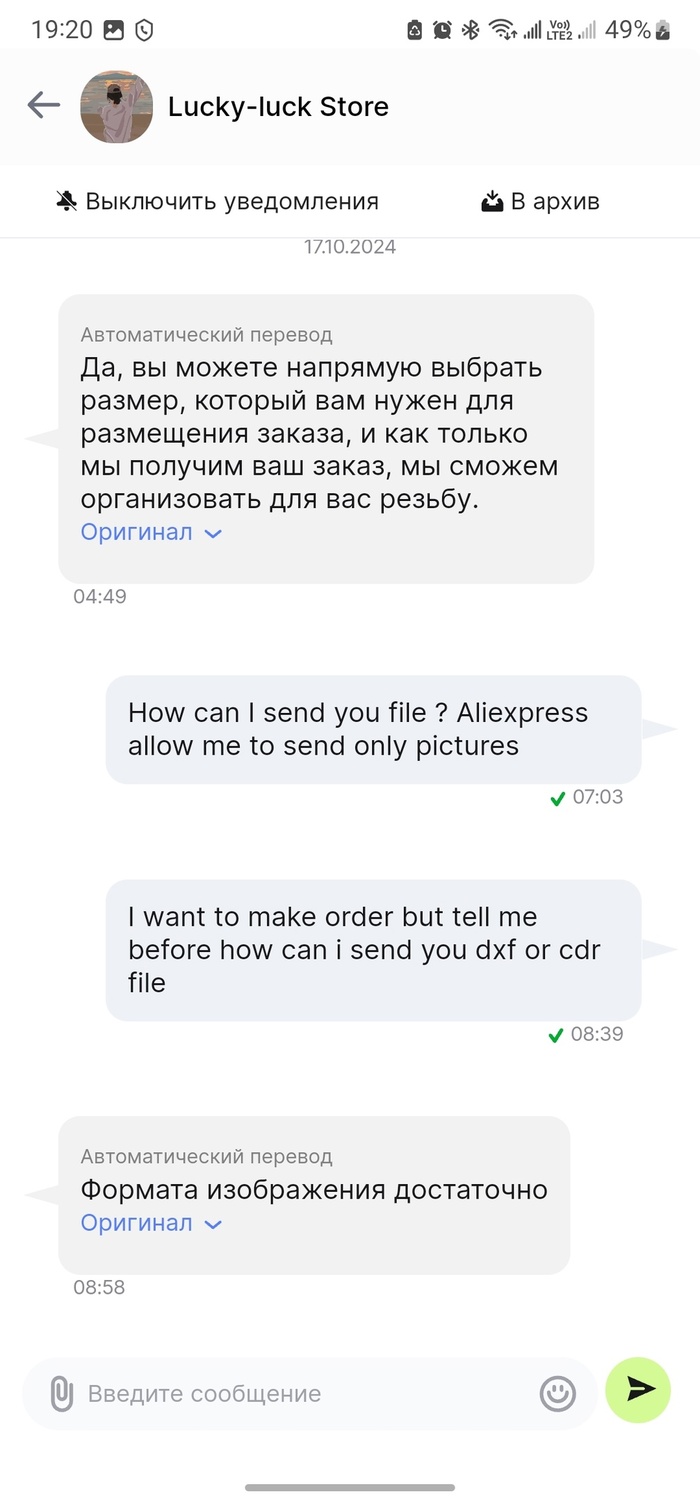Attach a file with the paperclip icon
The width and height of the screenshot is (700, 1501).
[62, 1393]
